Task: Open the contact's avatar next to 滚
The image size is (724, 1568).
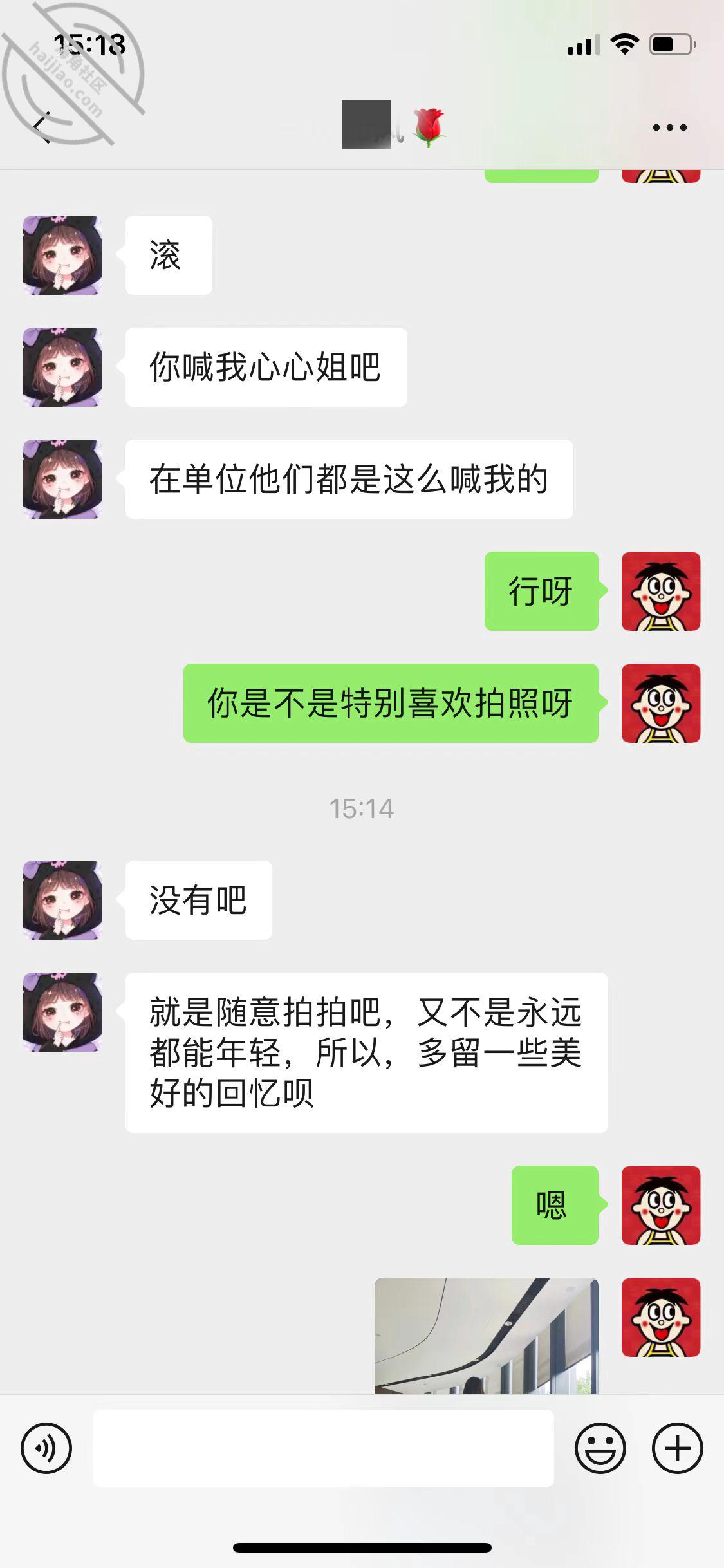Action: tap(62, 255)
